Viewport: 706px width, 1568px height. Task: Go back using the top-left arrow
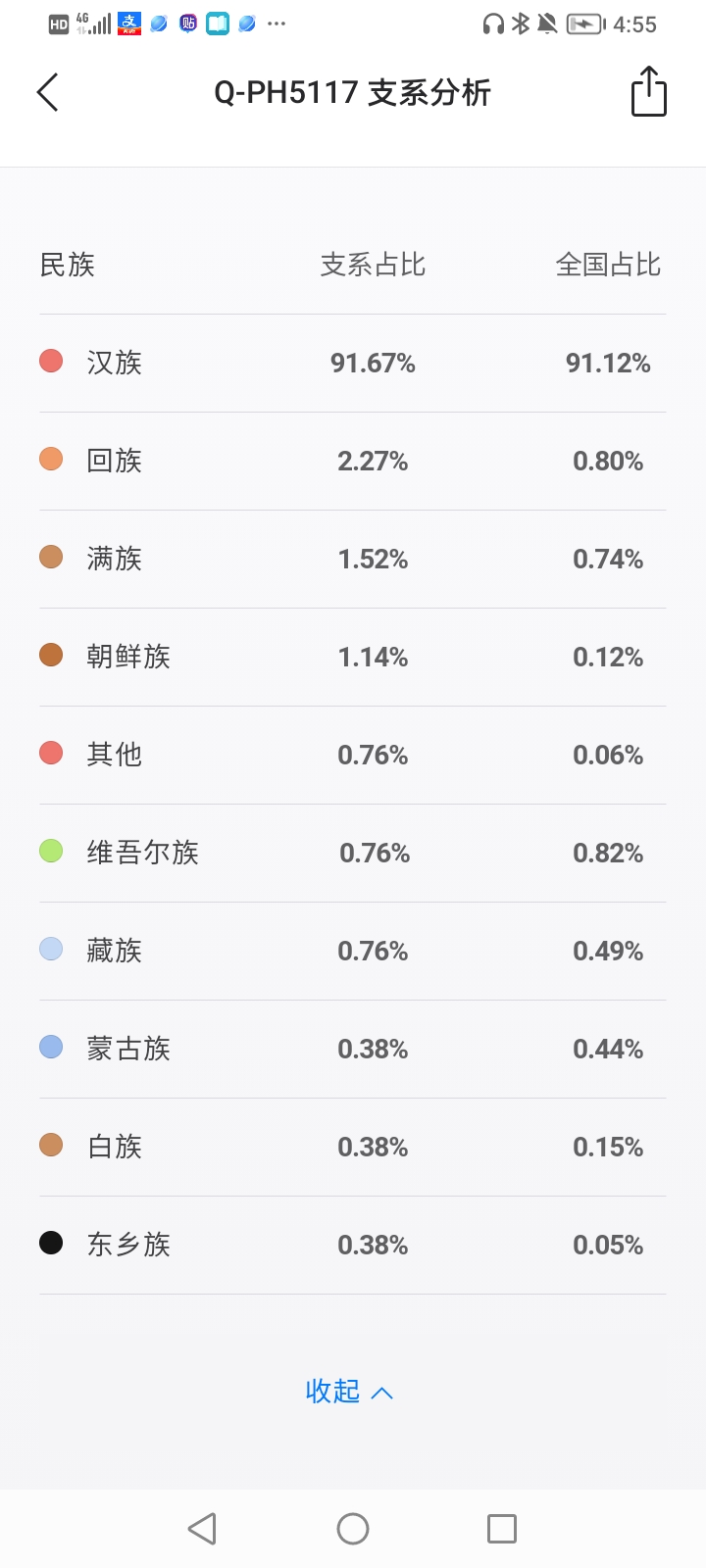47,92
